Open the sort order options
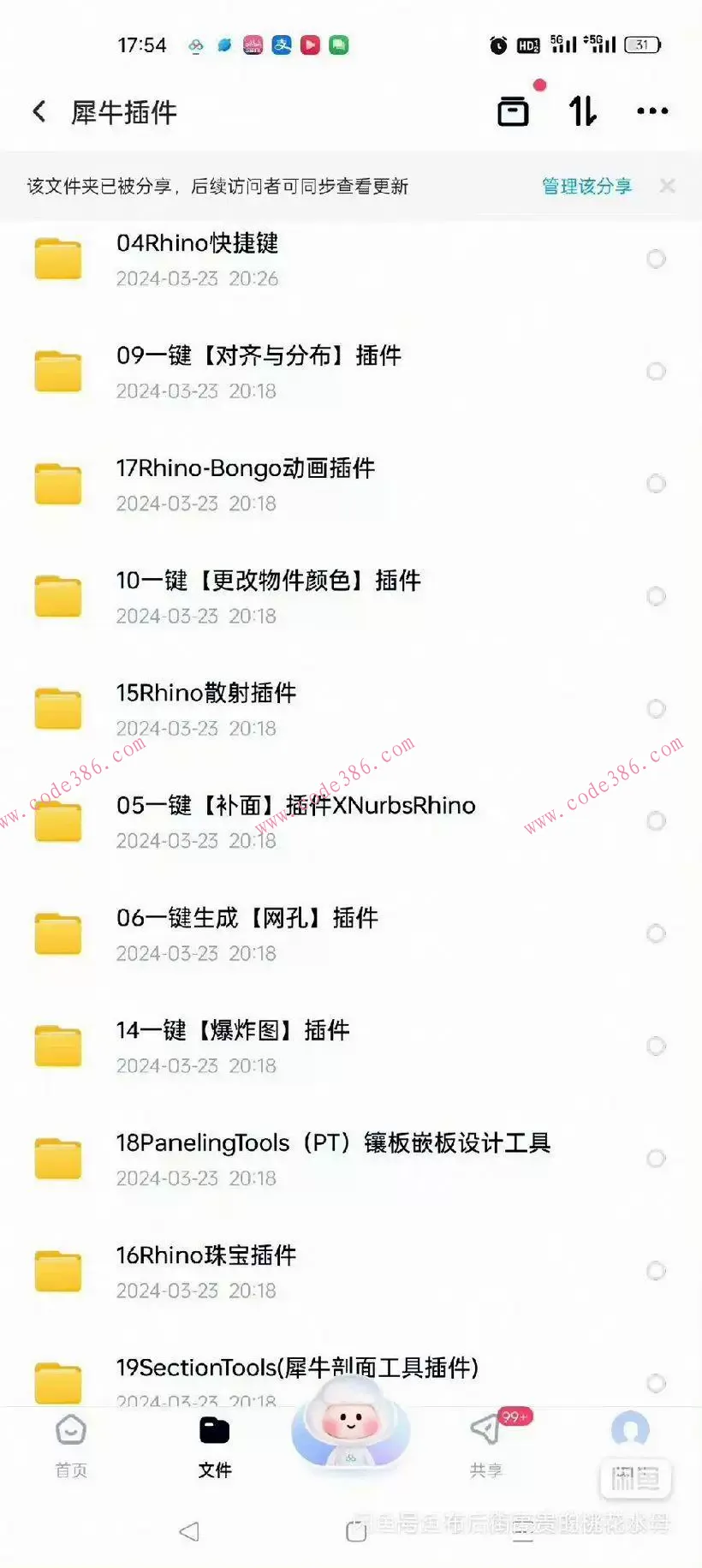The width and height of the screenshot is (702, 1568). 583,111
